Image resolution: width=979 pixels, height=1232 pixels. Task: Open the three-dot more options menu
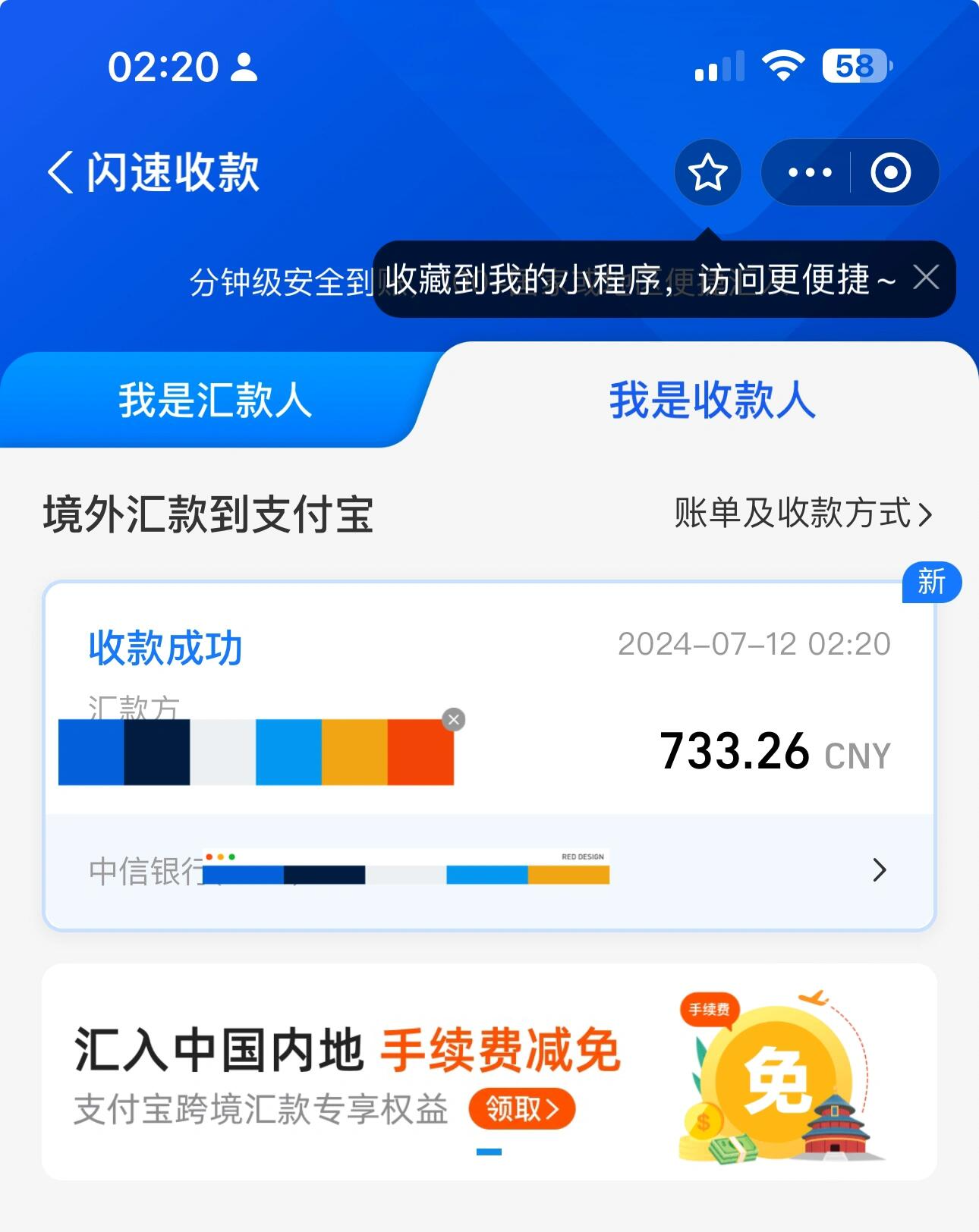tap(808, 172)
